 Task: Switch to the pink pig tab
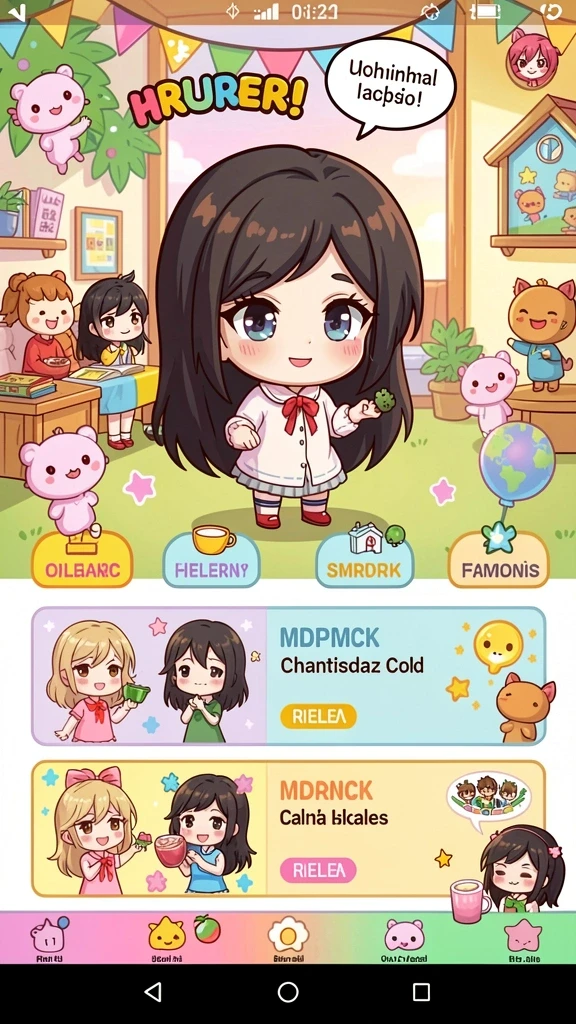click(x=404, y=939)
